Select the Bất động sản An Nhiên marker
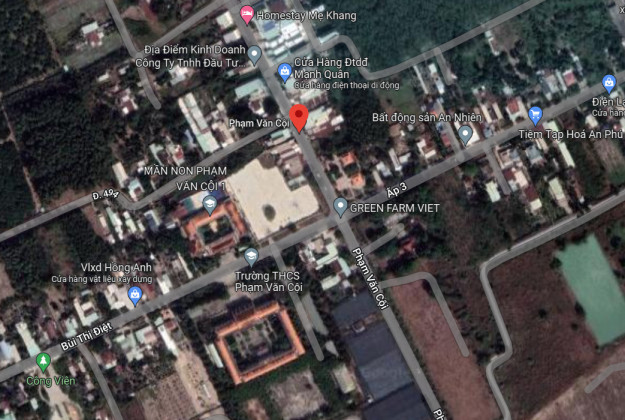This screenshot has height=420, width=625. point(465,133)
